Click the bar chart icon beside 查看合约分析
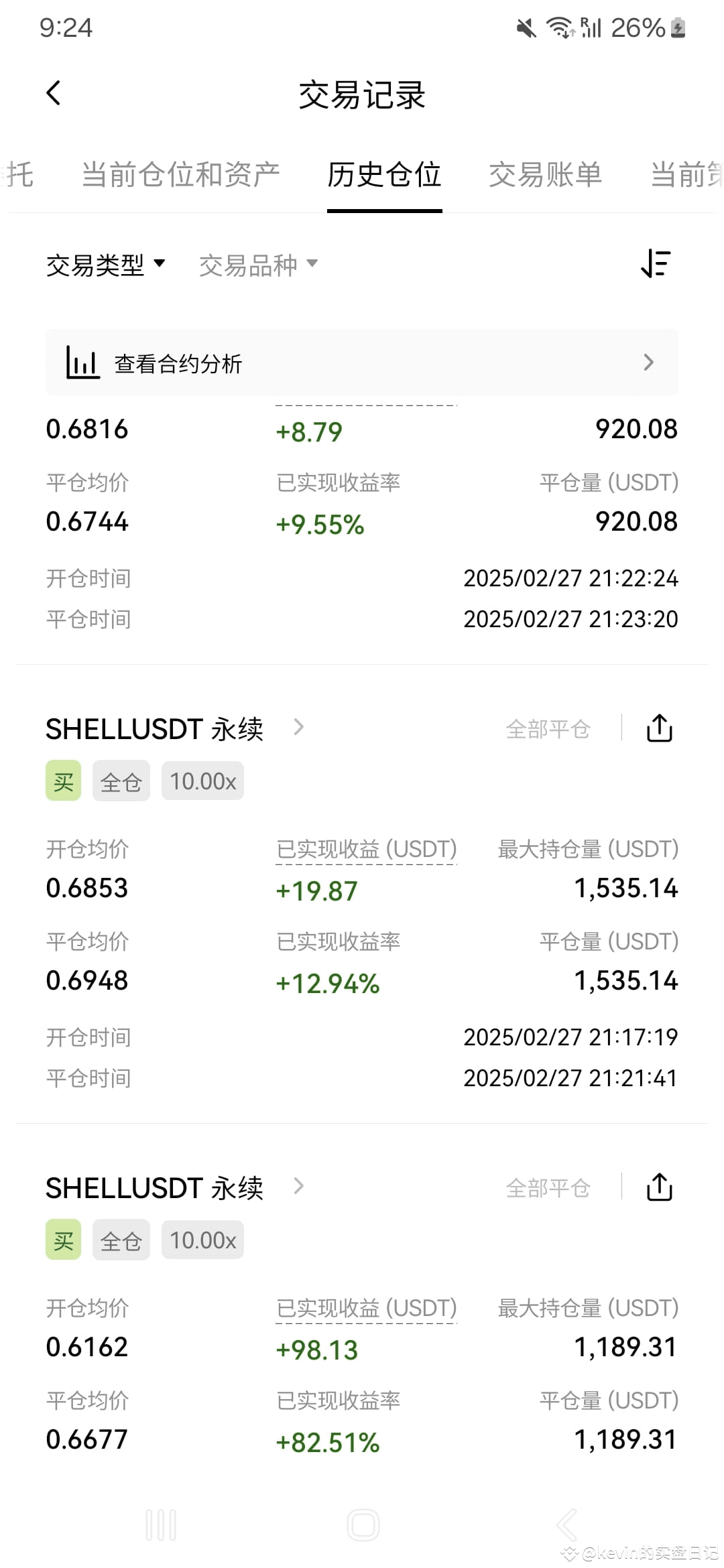The height and width of the screenshot is (1568, 724). click(x=83, y=362)
